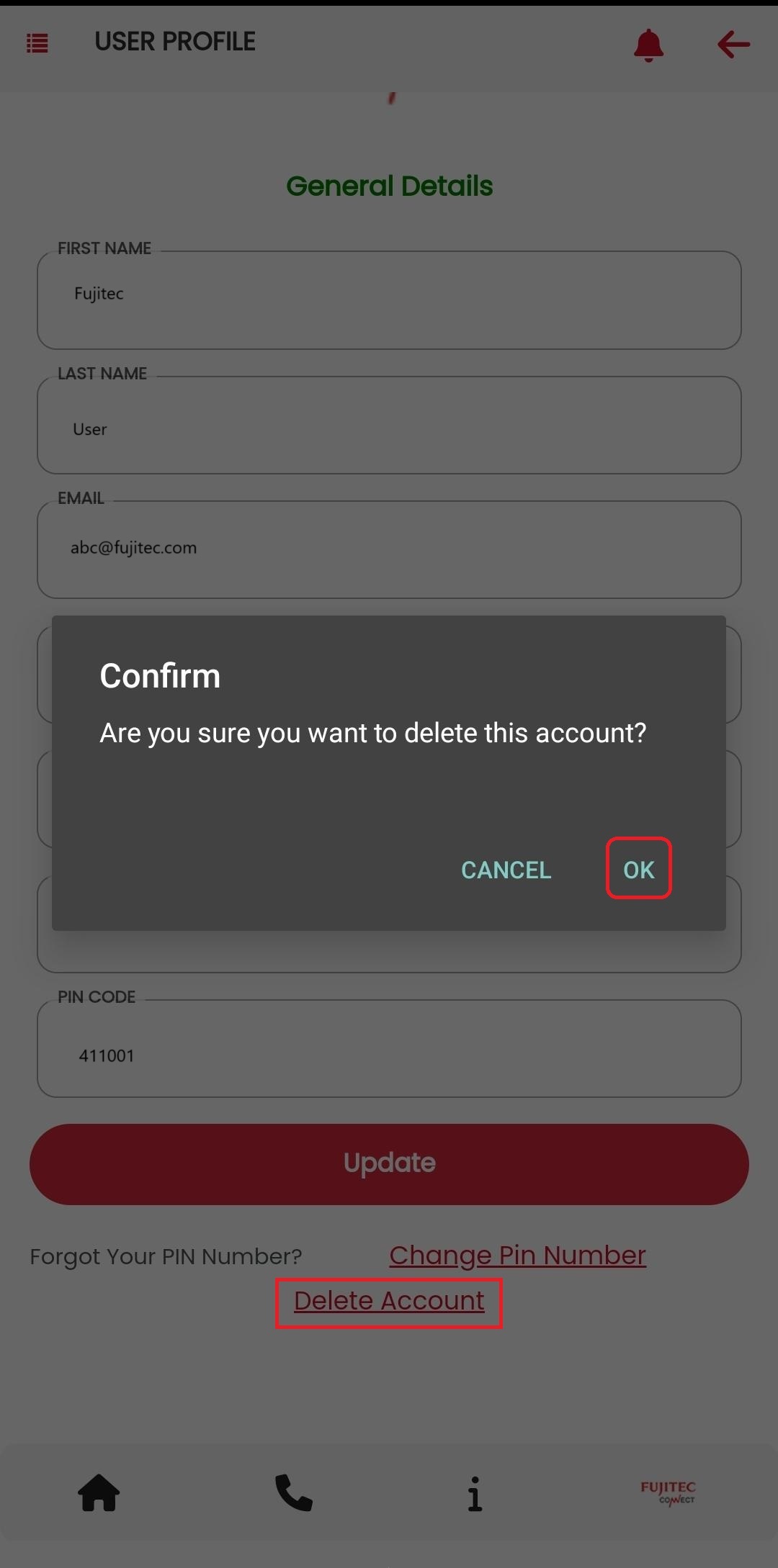Tap the Update button
Viewport: 778px width, 1568px height.
[389, 1163]
